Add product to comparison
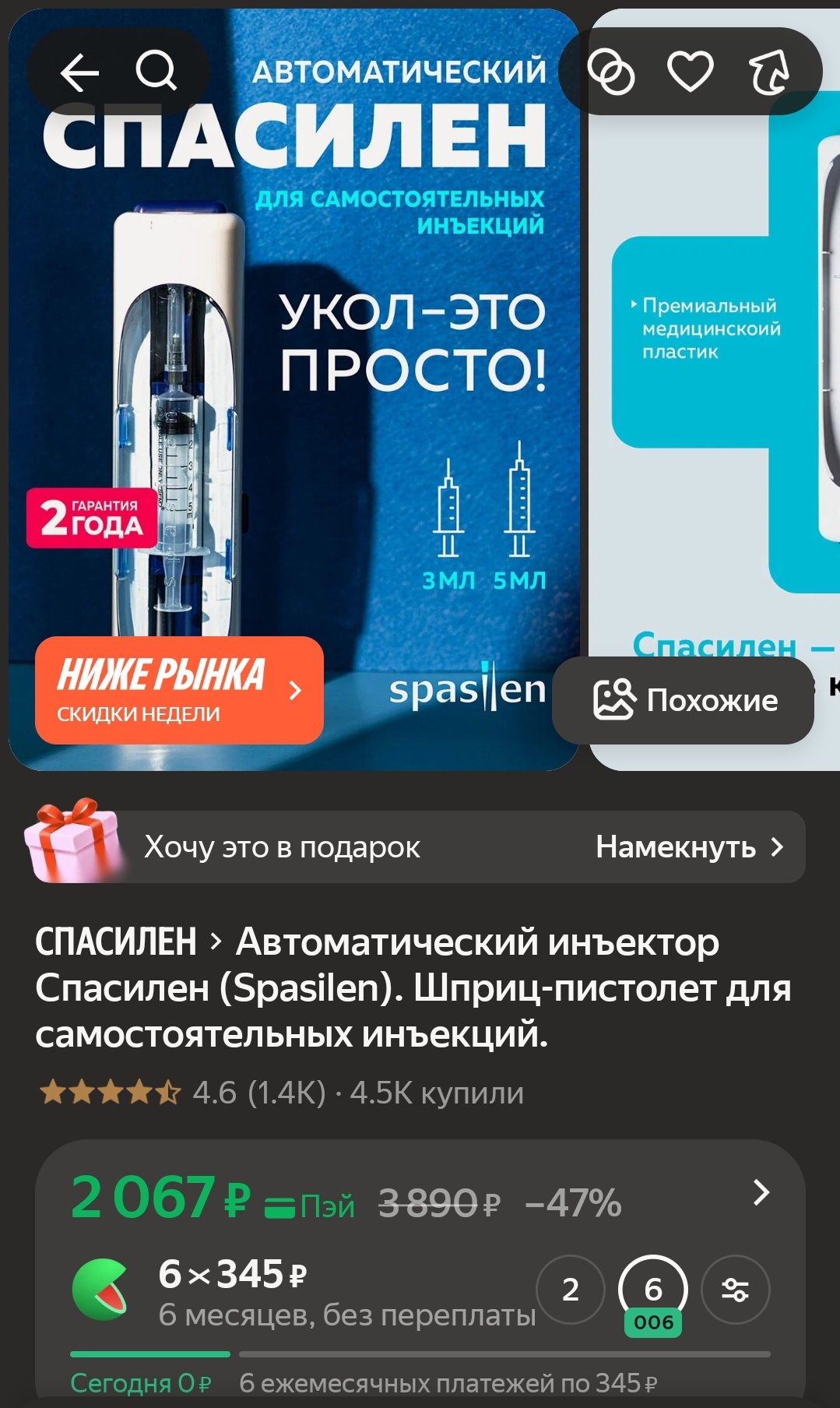The width and height of the screenshot is (840, 1408). (x=611, y=72)
